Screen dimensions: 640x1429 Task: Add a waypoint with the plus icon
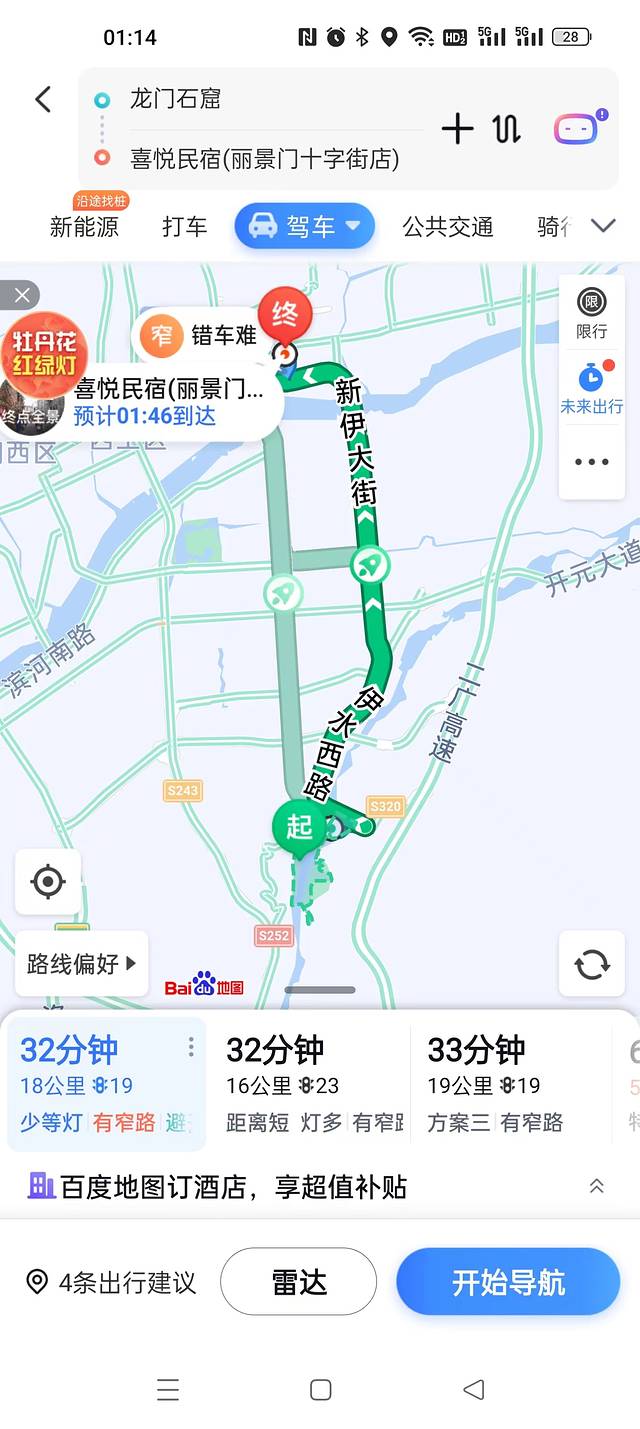tap(457, 128)
